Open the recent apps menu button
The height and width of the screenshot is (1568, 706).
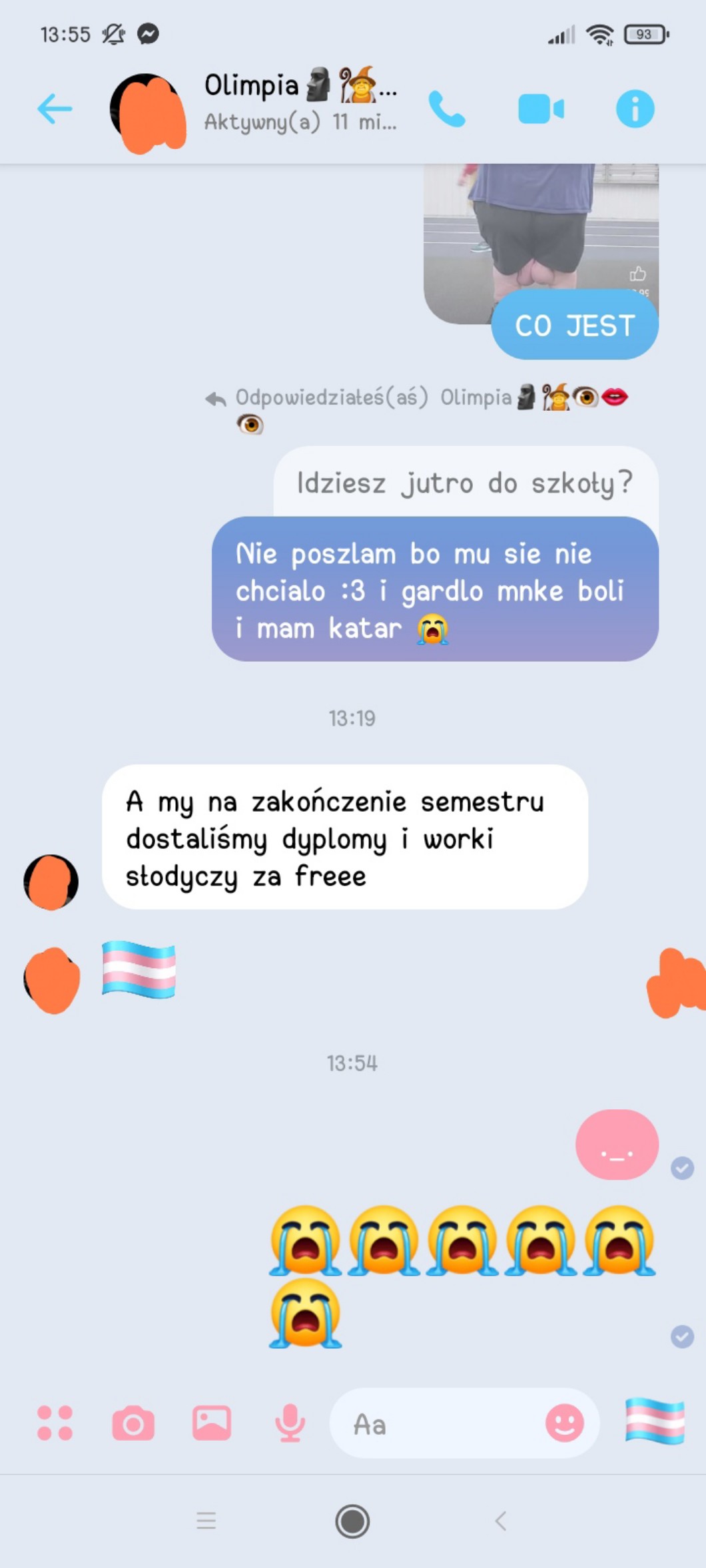pyautogui.click(x=206, y=1521)
